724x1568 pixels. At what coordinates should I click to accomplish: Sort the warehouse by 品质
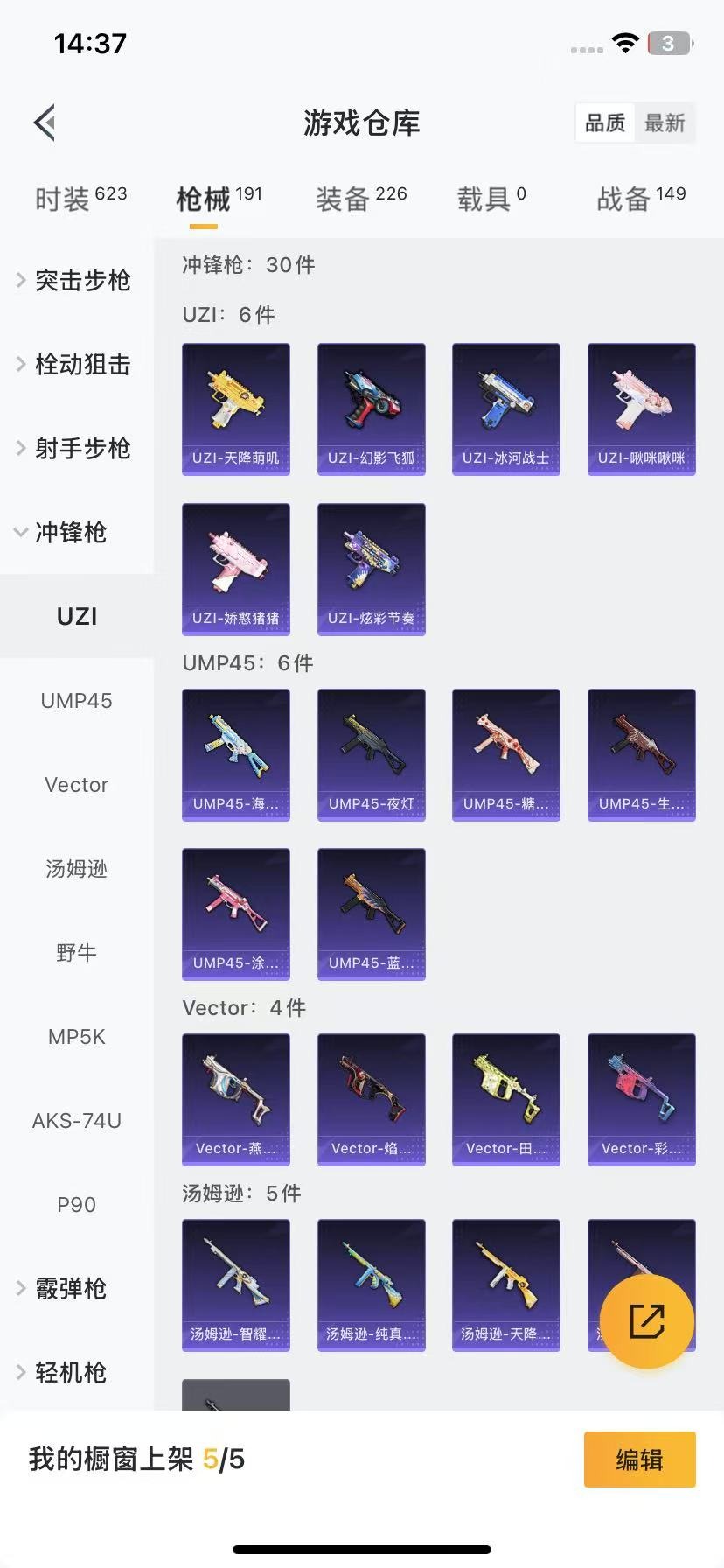coord(605,122)
